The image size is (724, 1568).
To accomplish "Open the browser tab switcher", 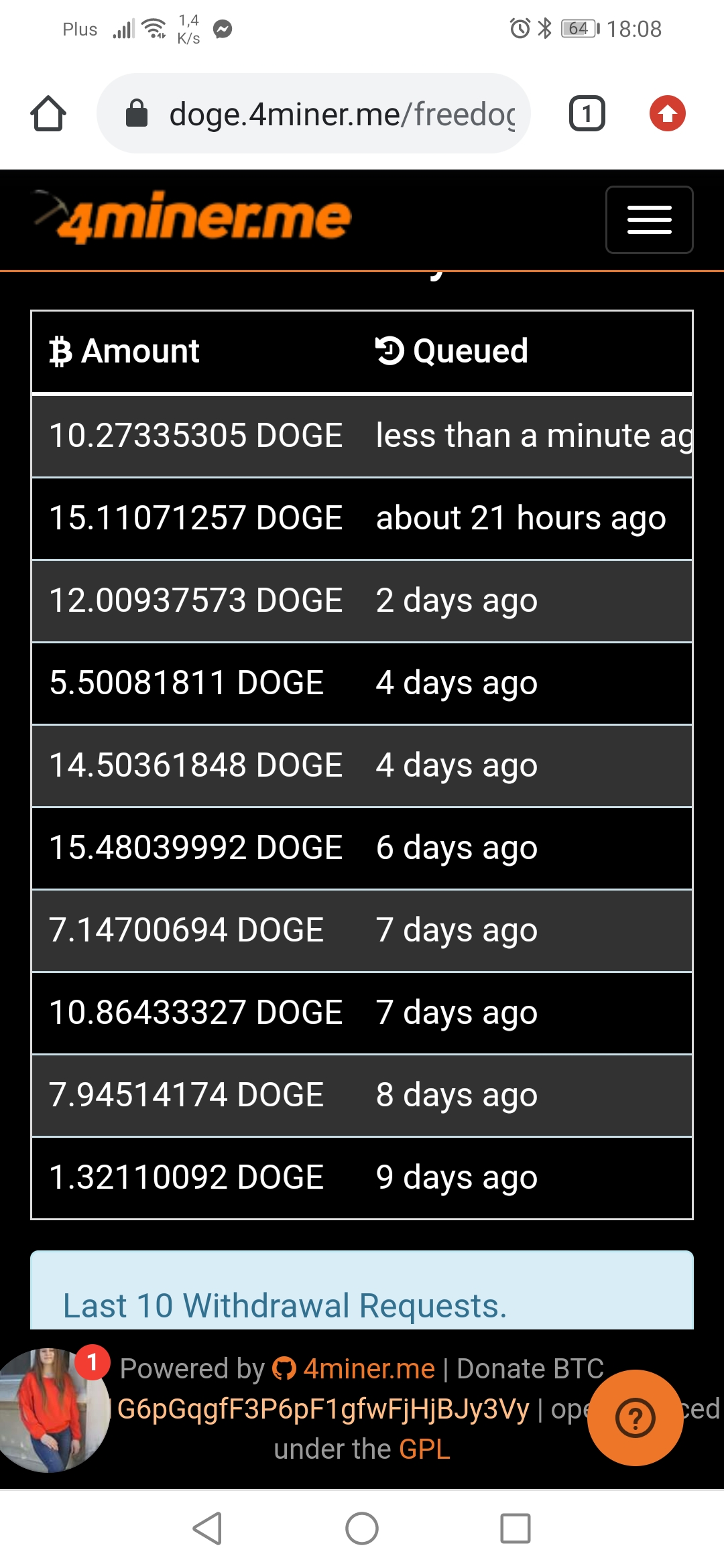I will [587, 113].
